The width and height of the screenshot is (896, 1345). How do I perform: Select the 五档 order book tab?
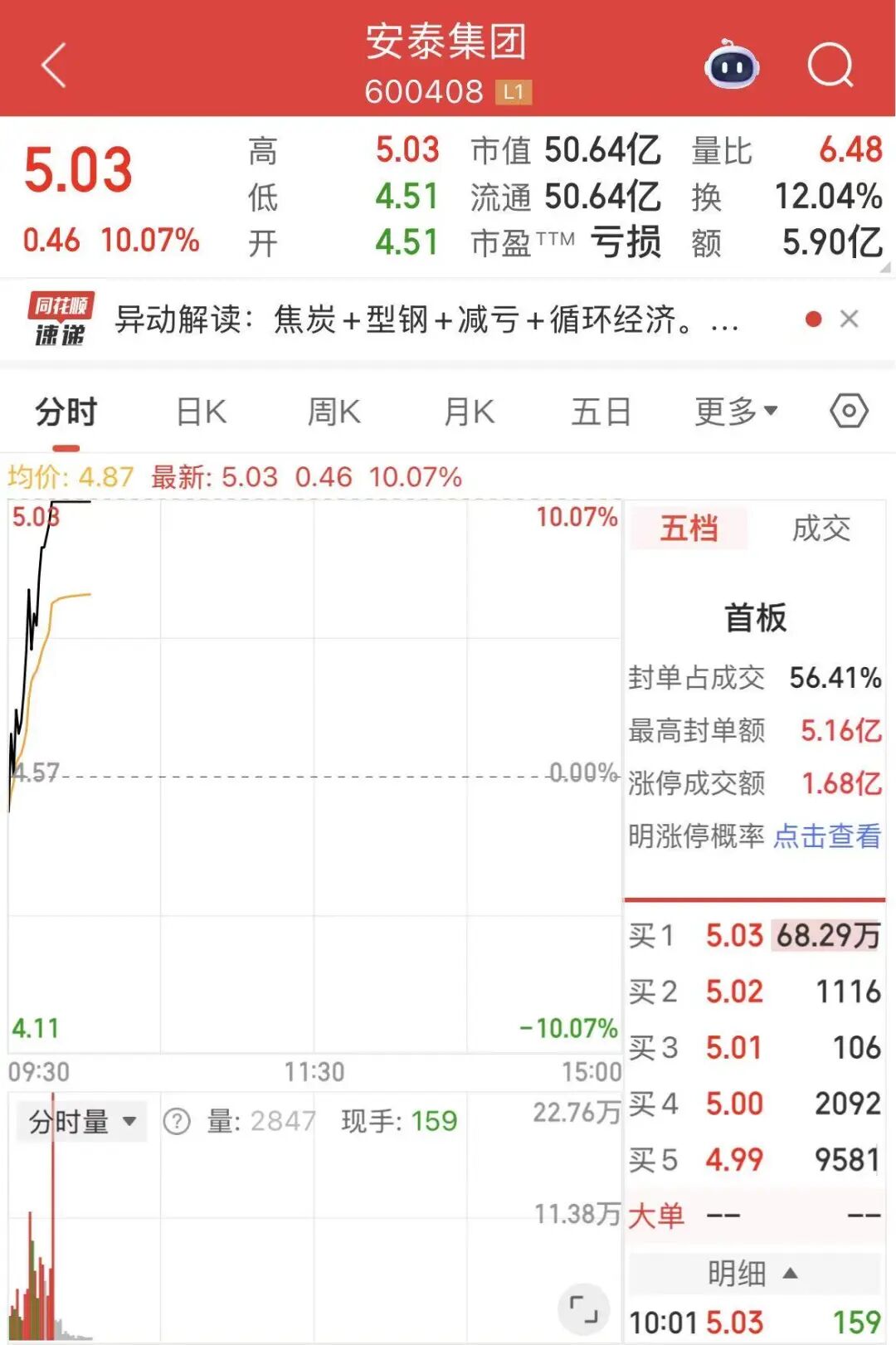tap(689, 529)
